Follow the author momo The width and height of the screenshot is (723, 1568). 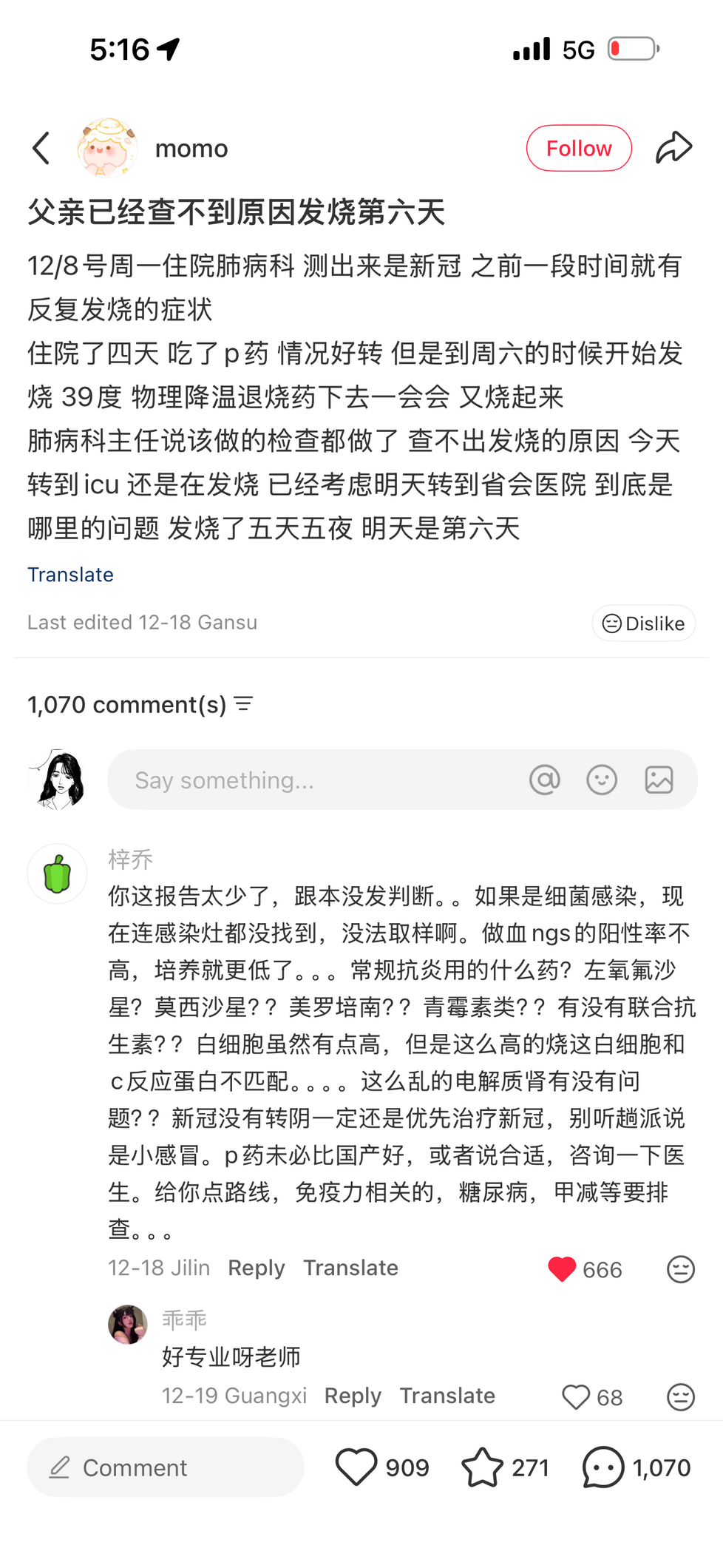[x=578, y=148]
